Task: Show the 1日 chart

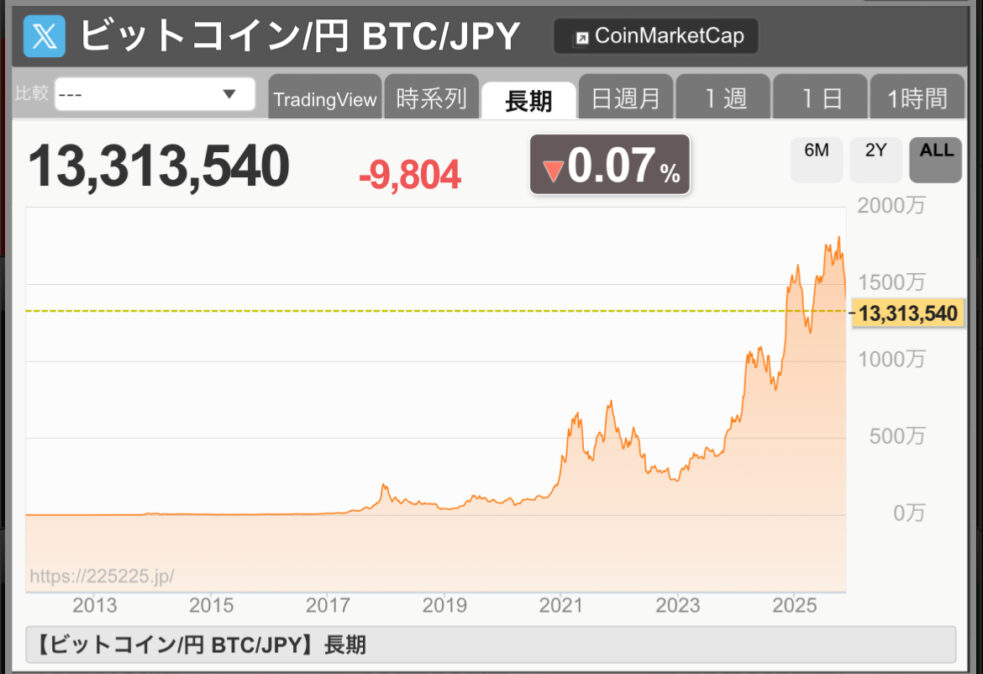Action: click(x=820, y=99)
